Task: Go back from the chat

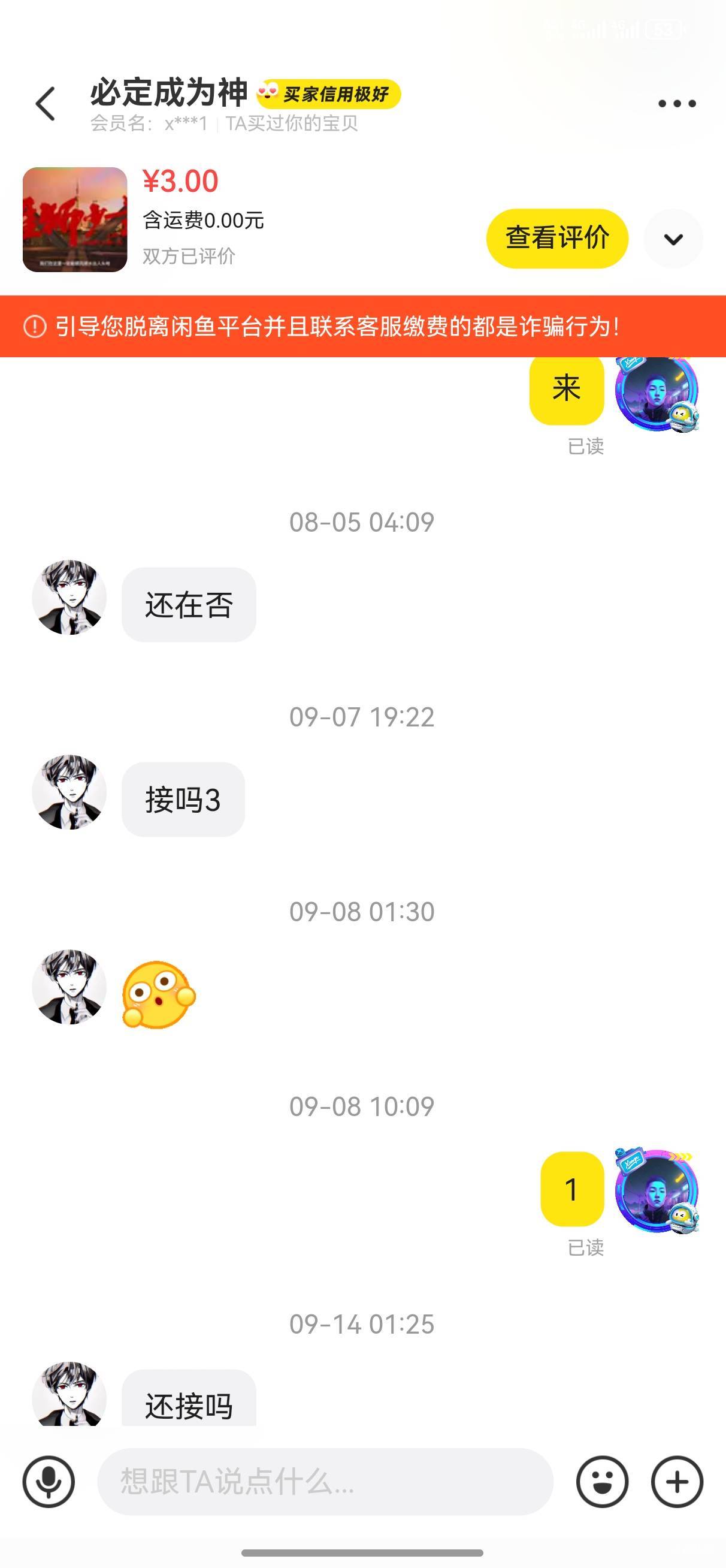Action: [46, 104]
